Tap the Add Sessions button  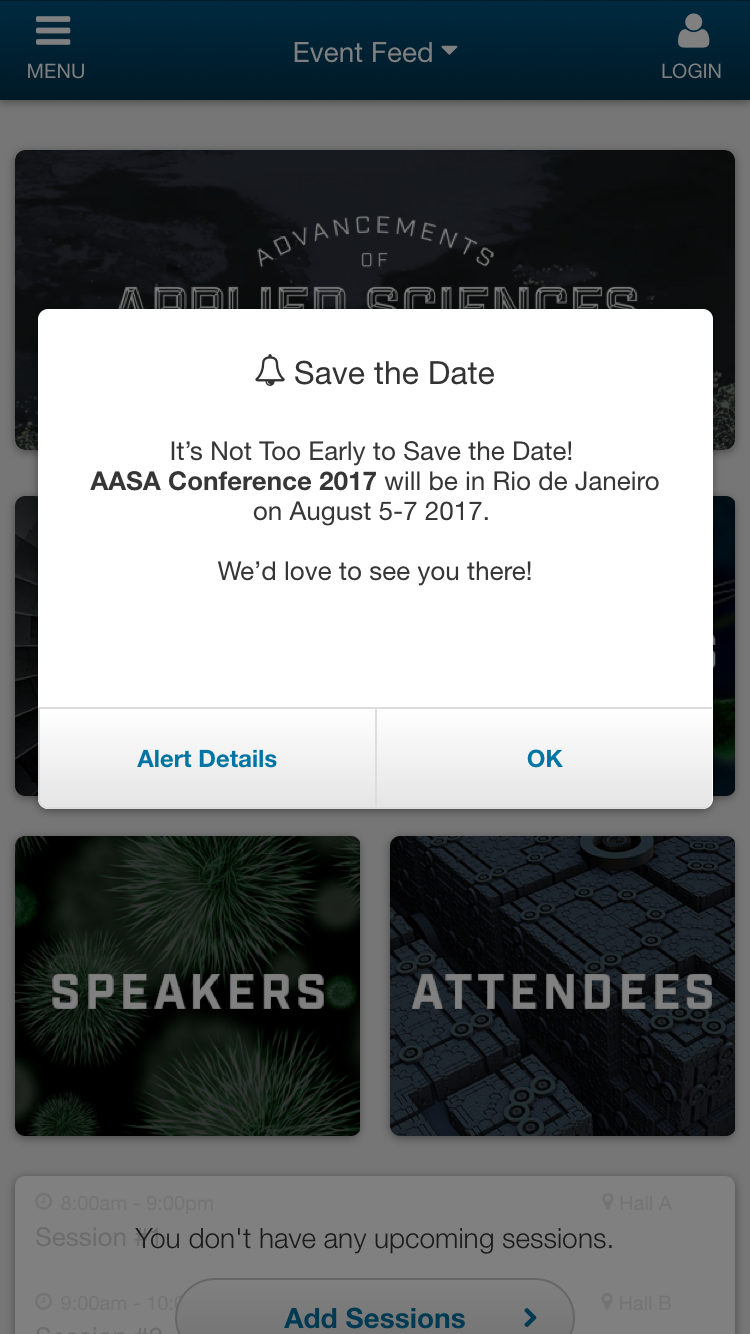(x=375, y=1318)
